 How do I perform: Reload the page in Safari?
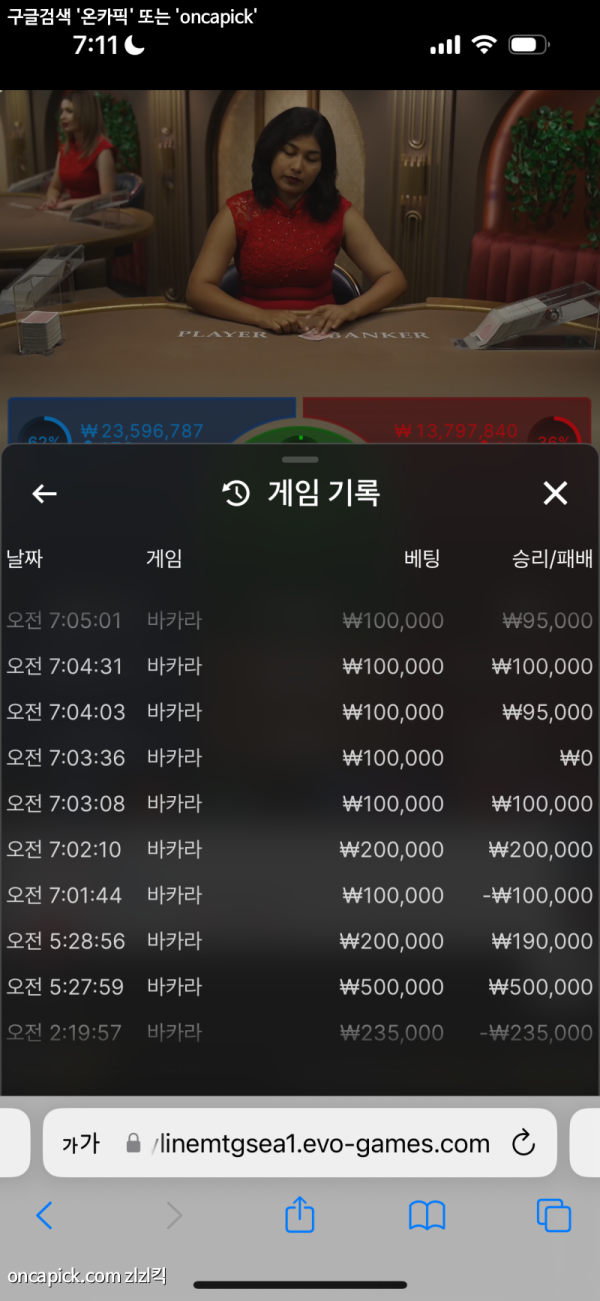[523, 1144]
